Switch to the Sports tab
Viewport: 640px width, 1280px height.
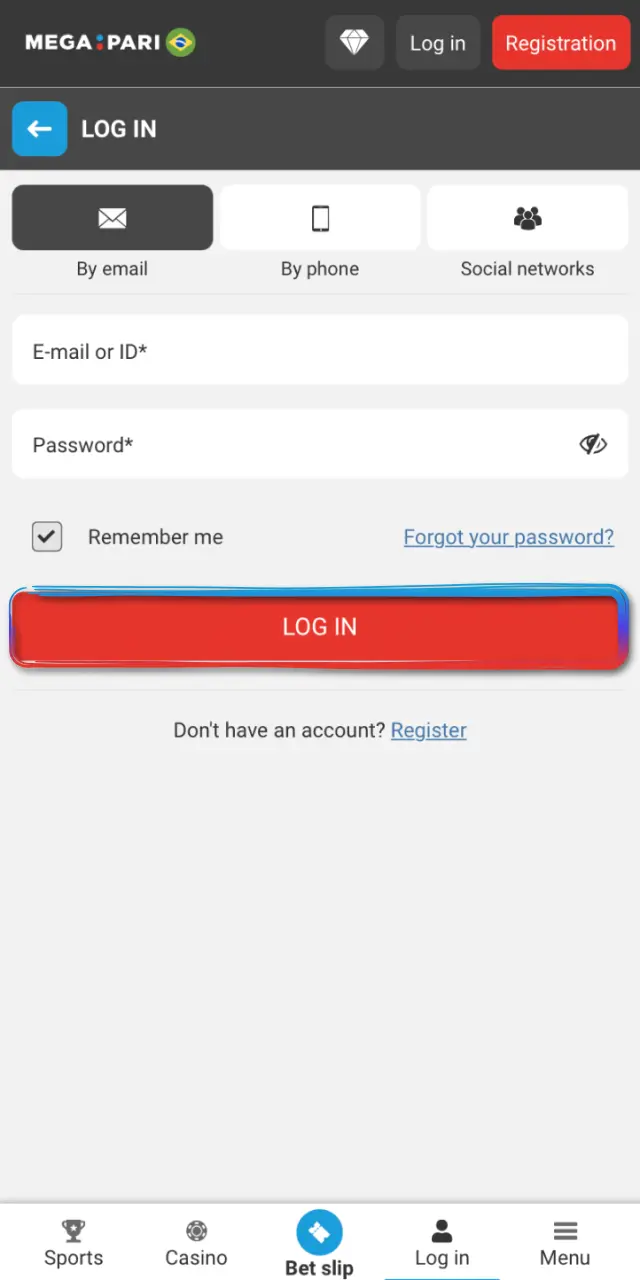point(73,1243)
